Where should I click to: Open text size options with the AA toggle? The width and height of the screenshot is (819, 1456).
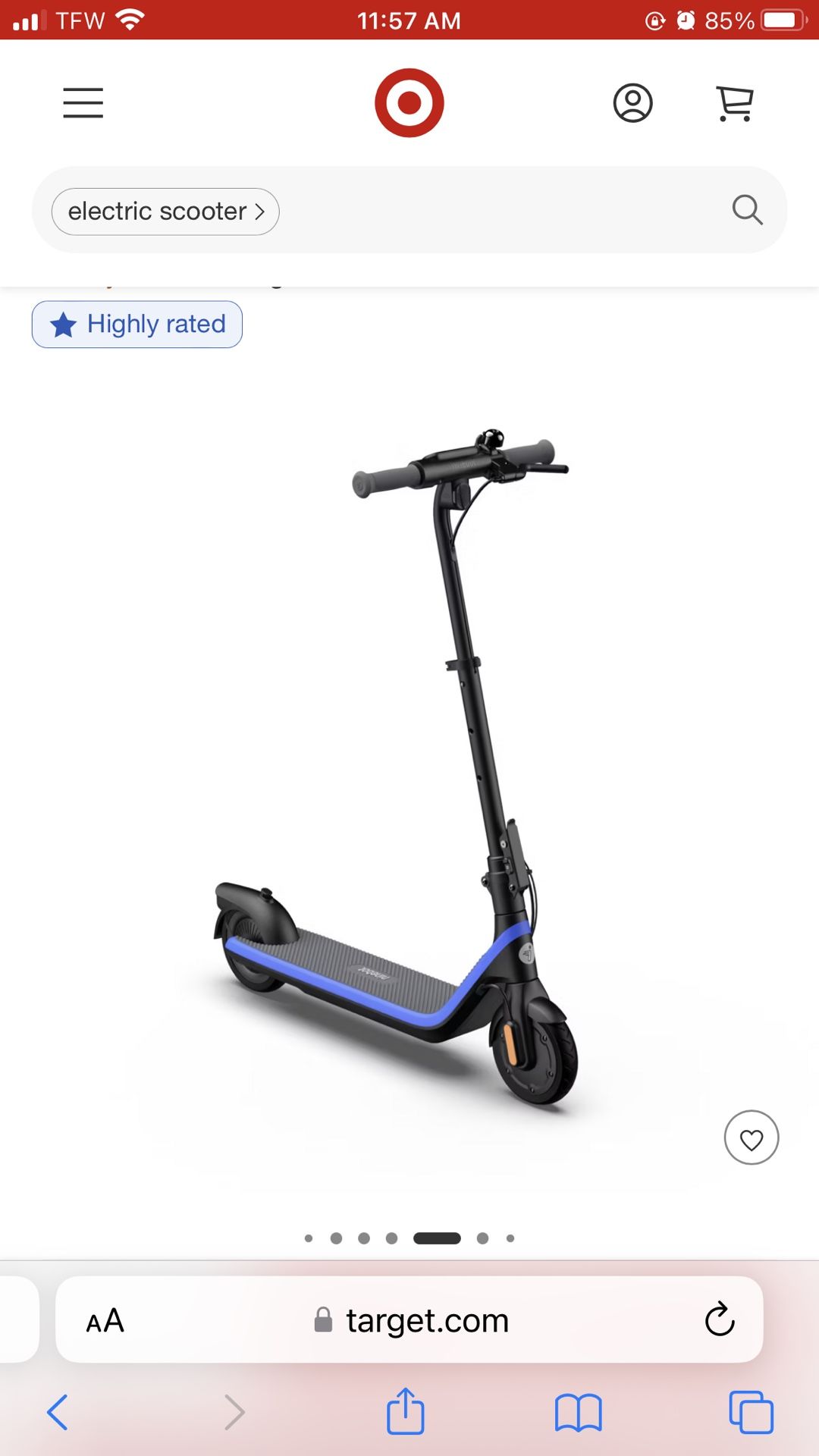[106, 1319]
